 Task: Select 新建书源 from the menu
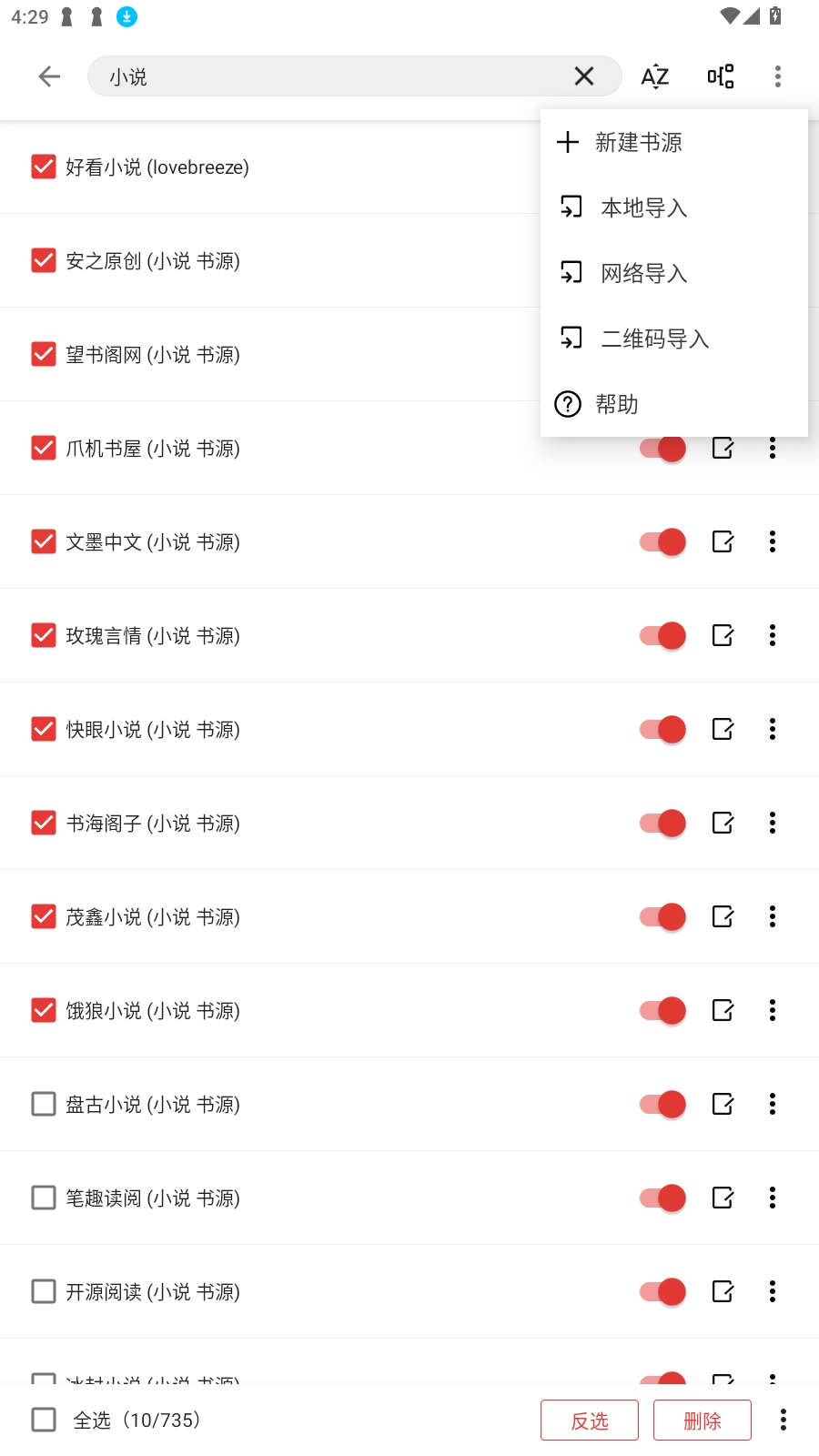(638, 142)
